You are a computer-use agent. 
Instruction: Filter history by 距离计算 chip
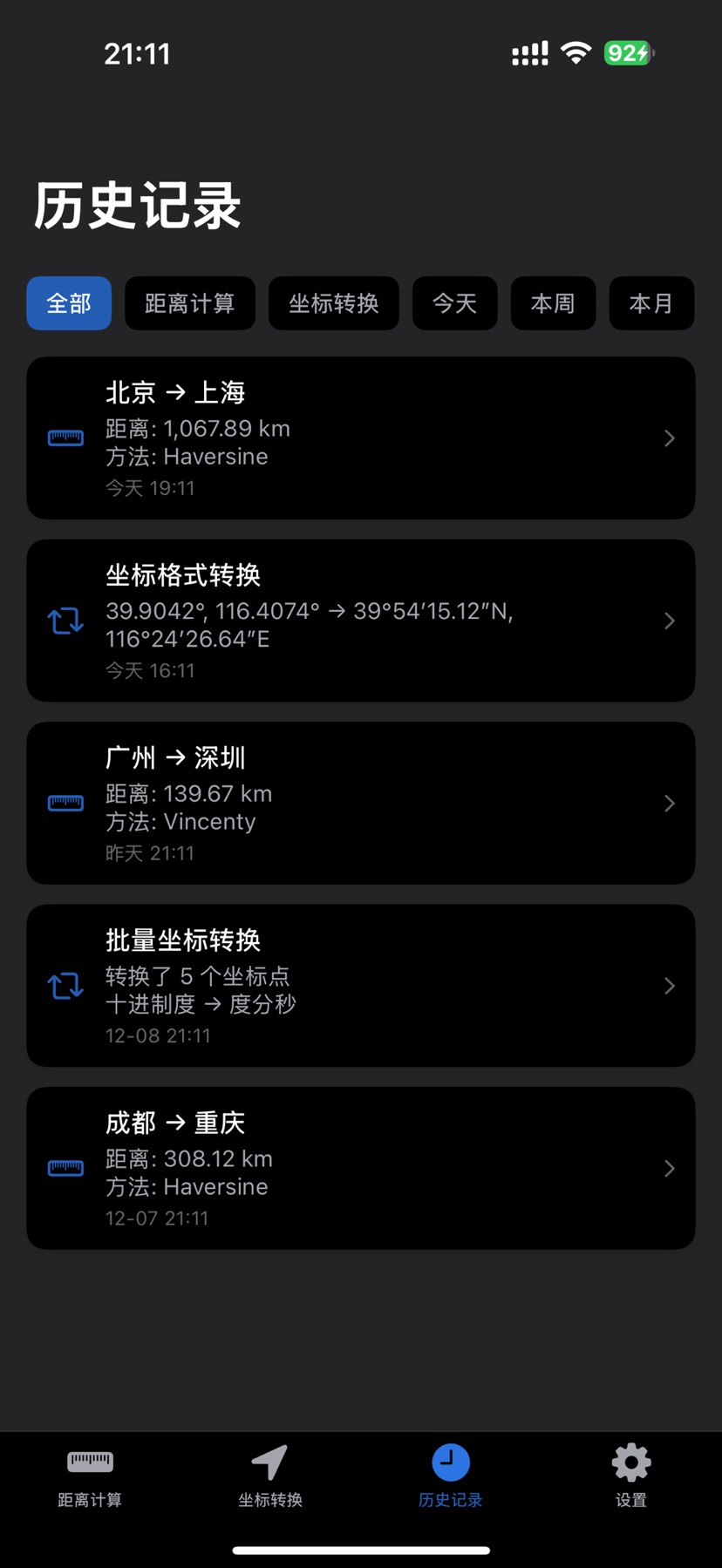[x=190, y=303]
